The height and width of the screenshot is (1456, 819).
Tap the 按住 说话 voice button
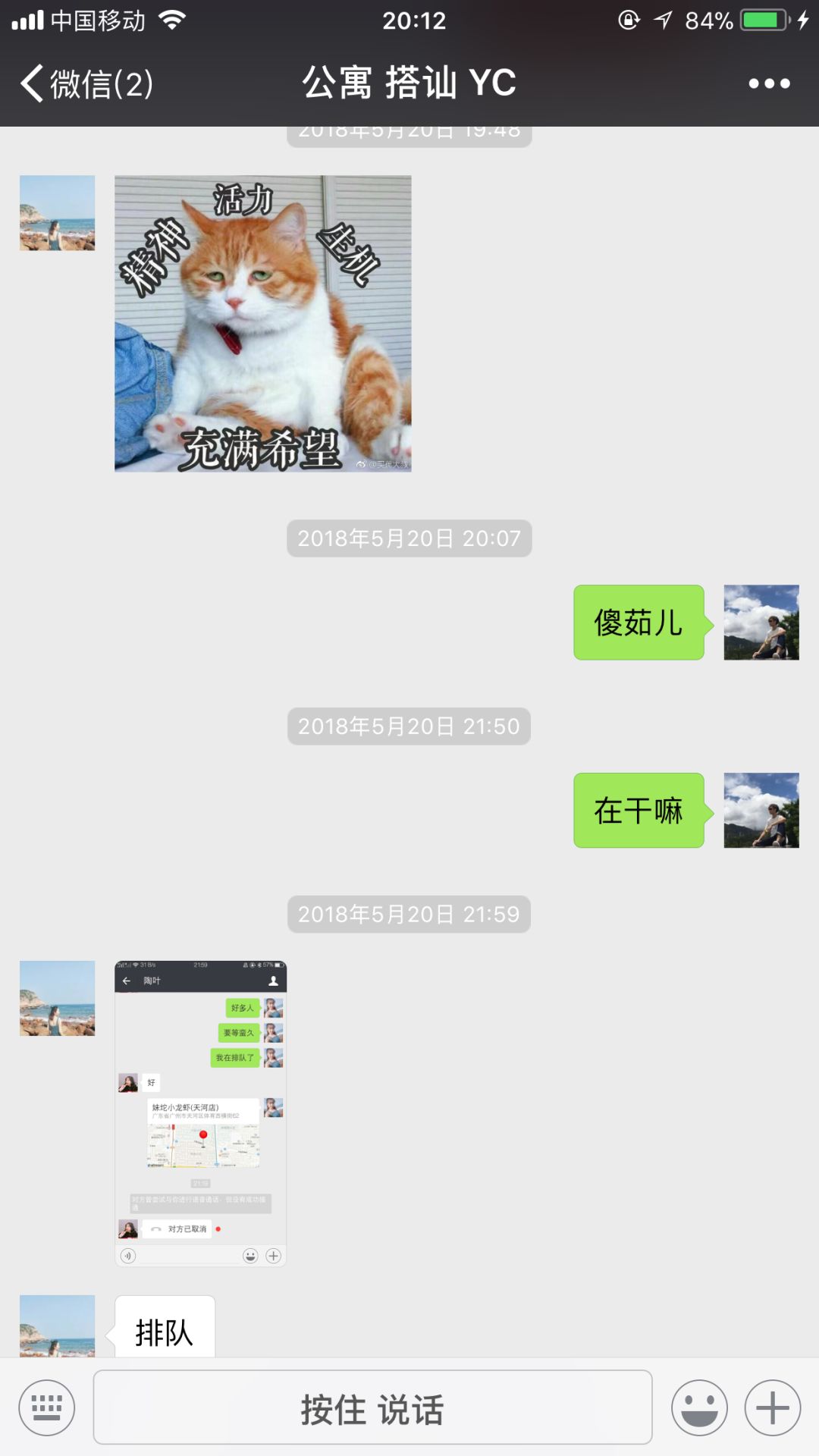pos(372,1407)
